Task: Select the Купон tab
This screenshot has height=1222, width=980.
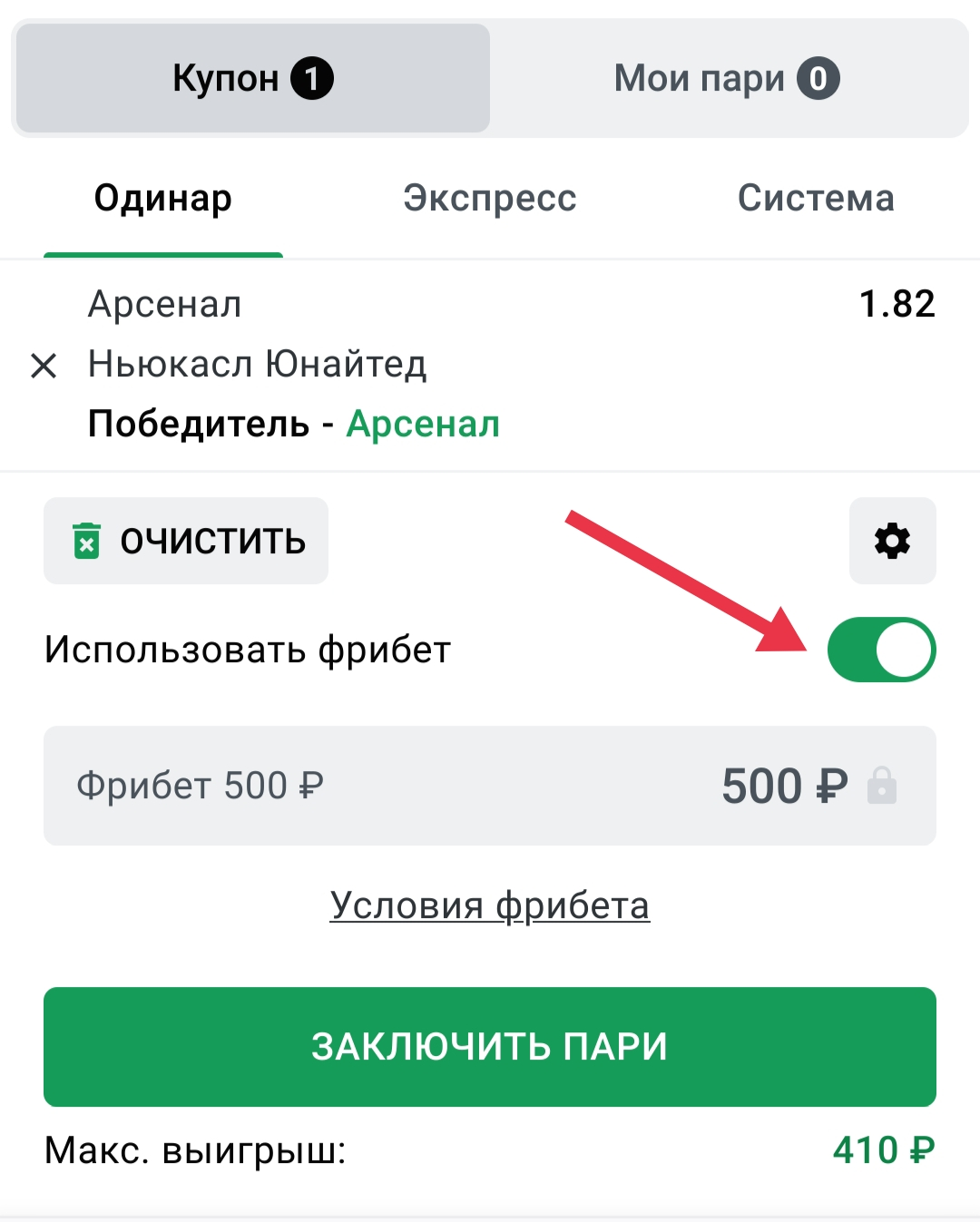Action: click(253, 78)
